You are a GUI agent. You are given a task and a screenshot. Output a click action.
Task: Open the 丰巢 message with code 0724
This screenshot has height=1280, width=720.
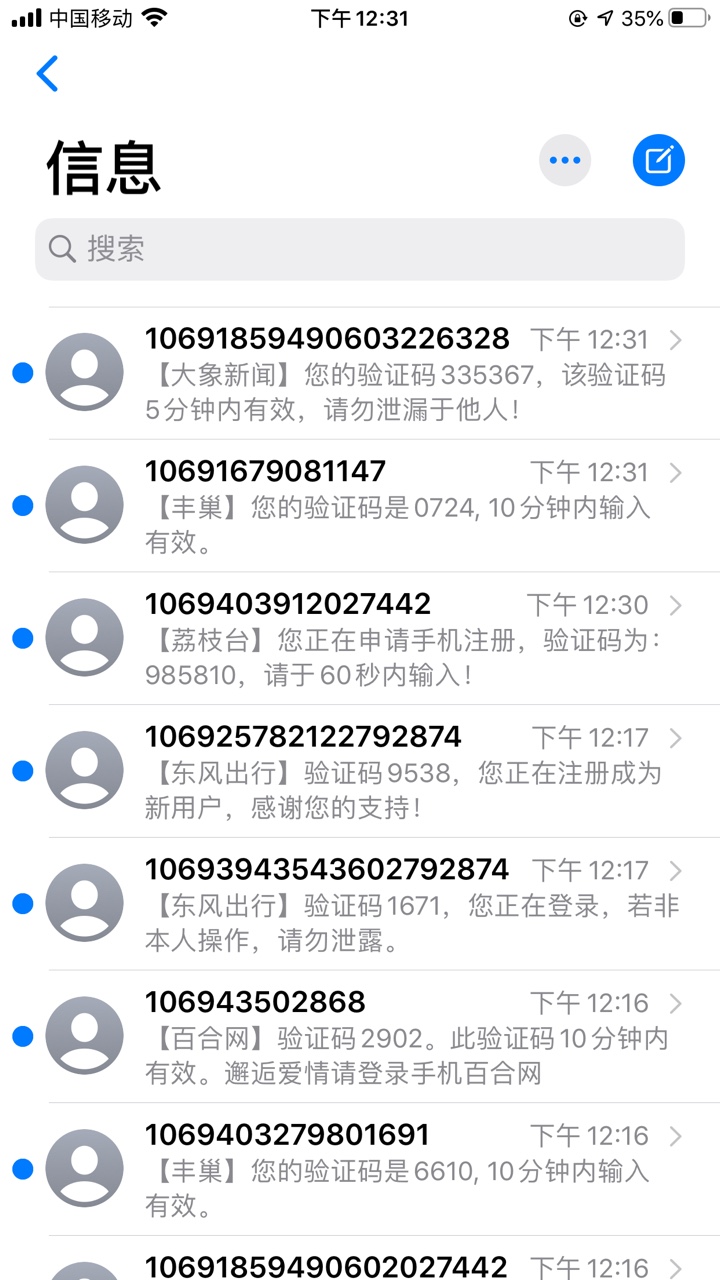coord(360,506)
